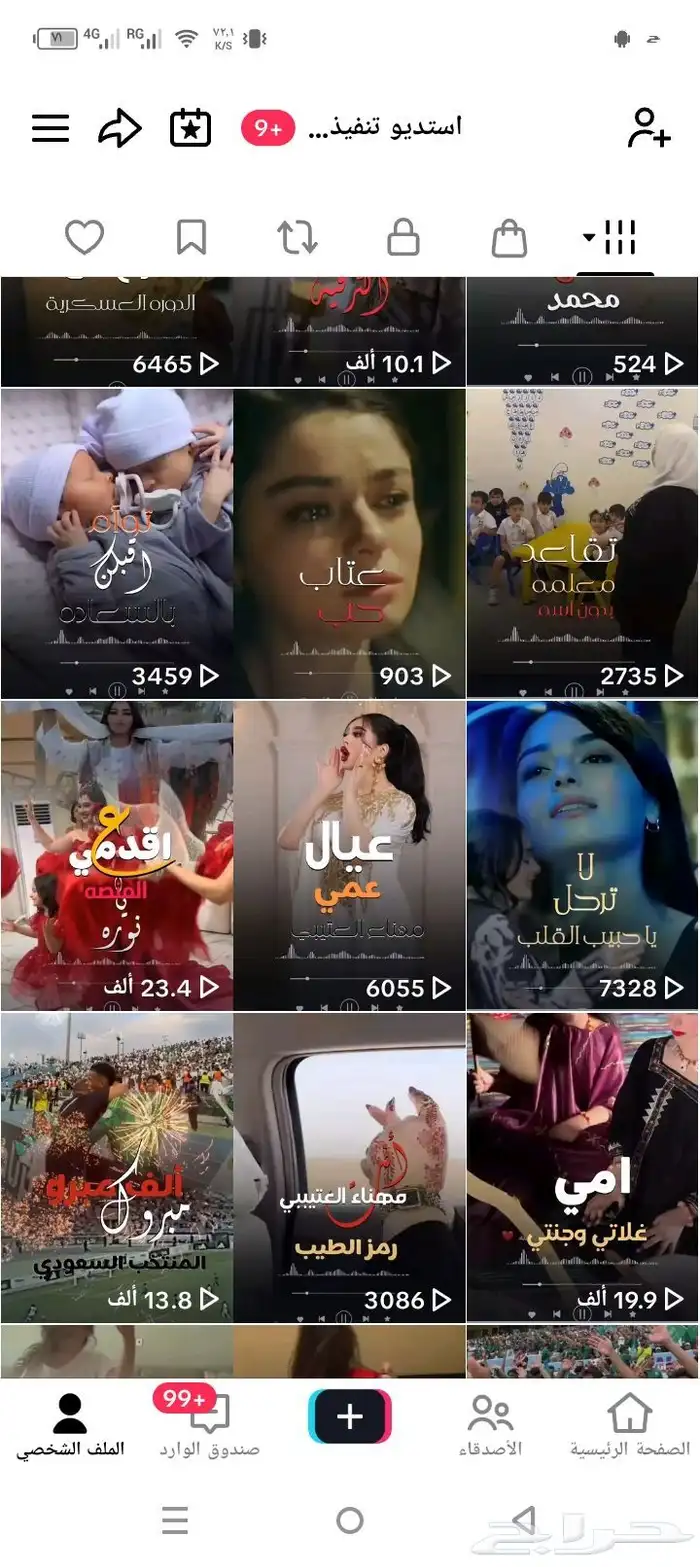The width and height of the screenshot is (700, 1567).
Task: Go to الصفحة الرئيسية home tab
Action: pyautogui.click(x=630, y=1426)
